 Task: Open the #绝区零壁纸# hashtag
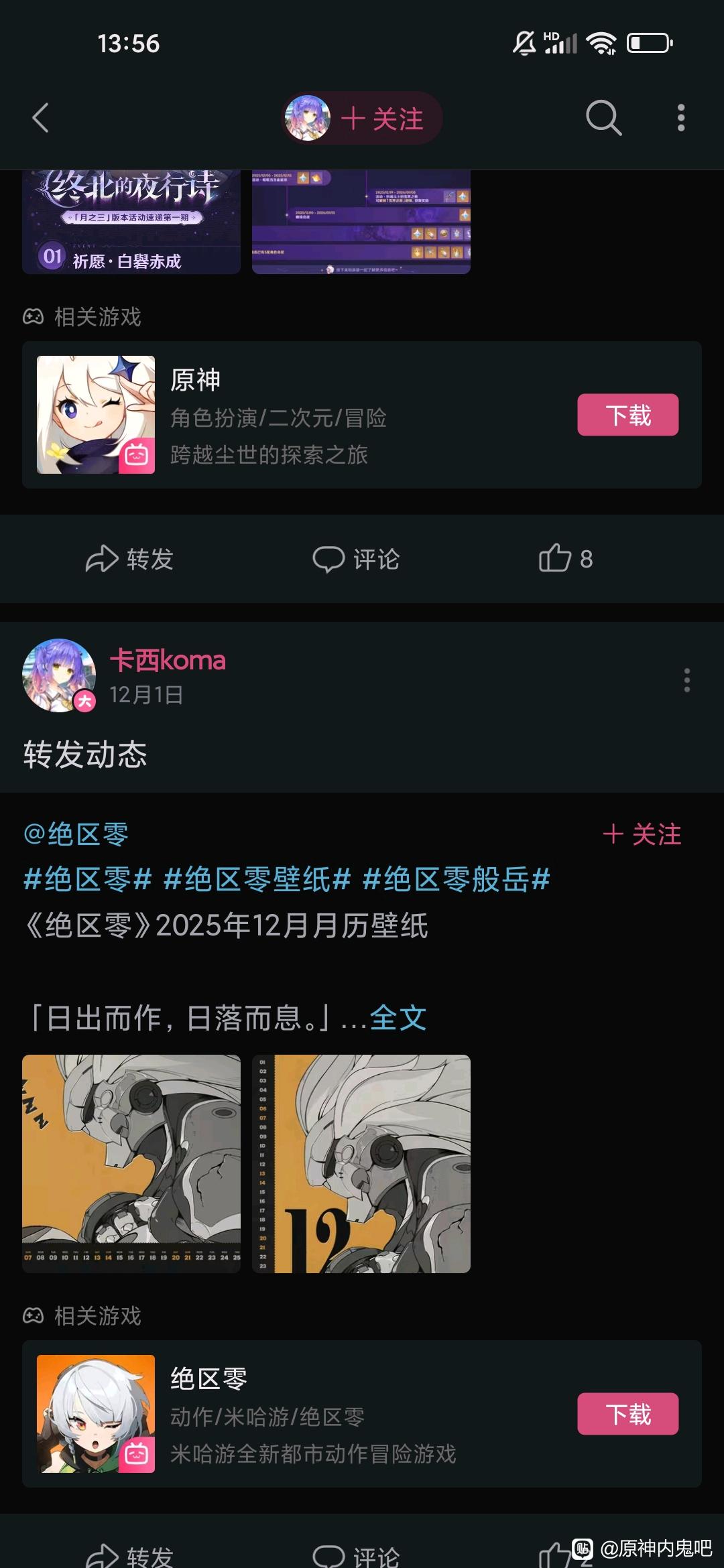(257, 879)
